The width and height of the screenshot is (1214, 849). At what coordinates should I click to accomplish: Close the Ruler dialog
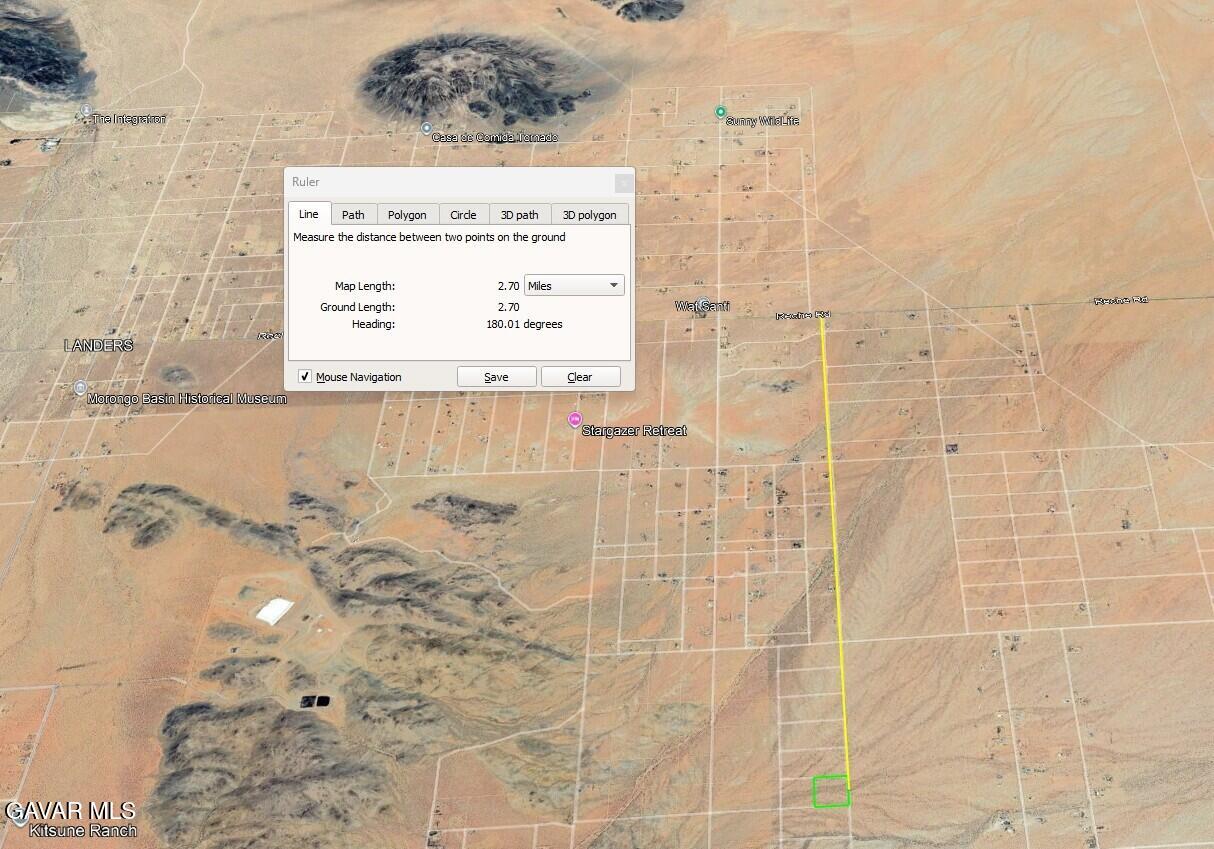[623, 183]
